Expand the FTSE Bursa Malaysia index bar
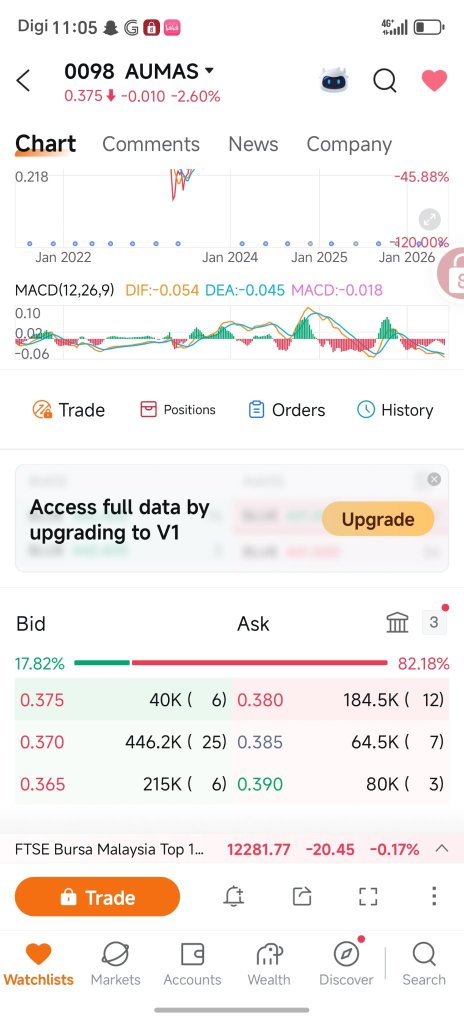Viewport: 464px width, 1024px height. [442, 848]
